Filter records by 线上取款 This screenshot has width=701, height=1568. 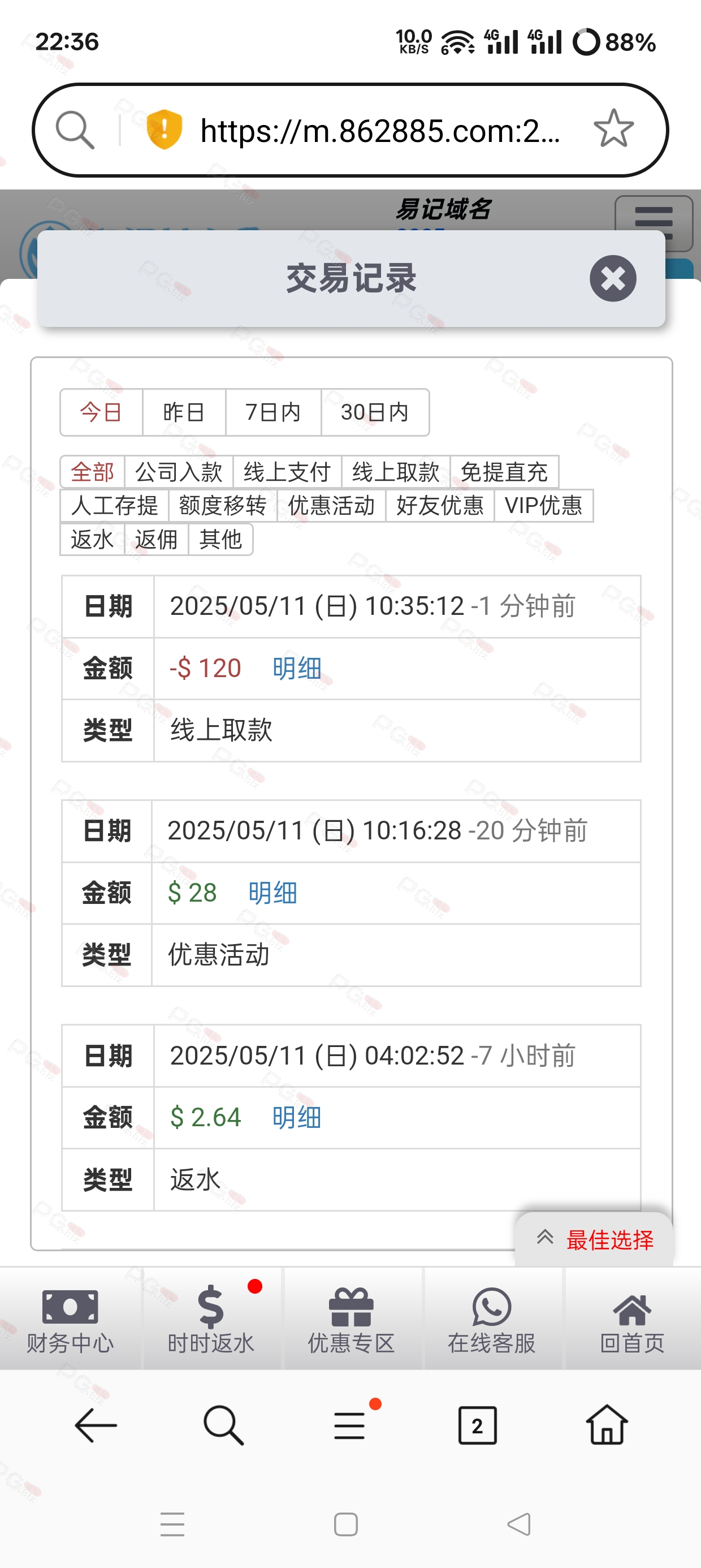pos(396,472)
